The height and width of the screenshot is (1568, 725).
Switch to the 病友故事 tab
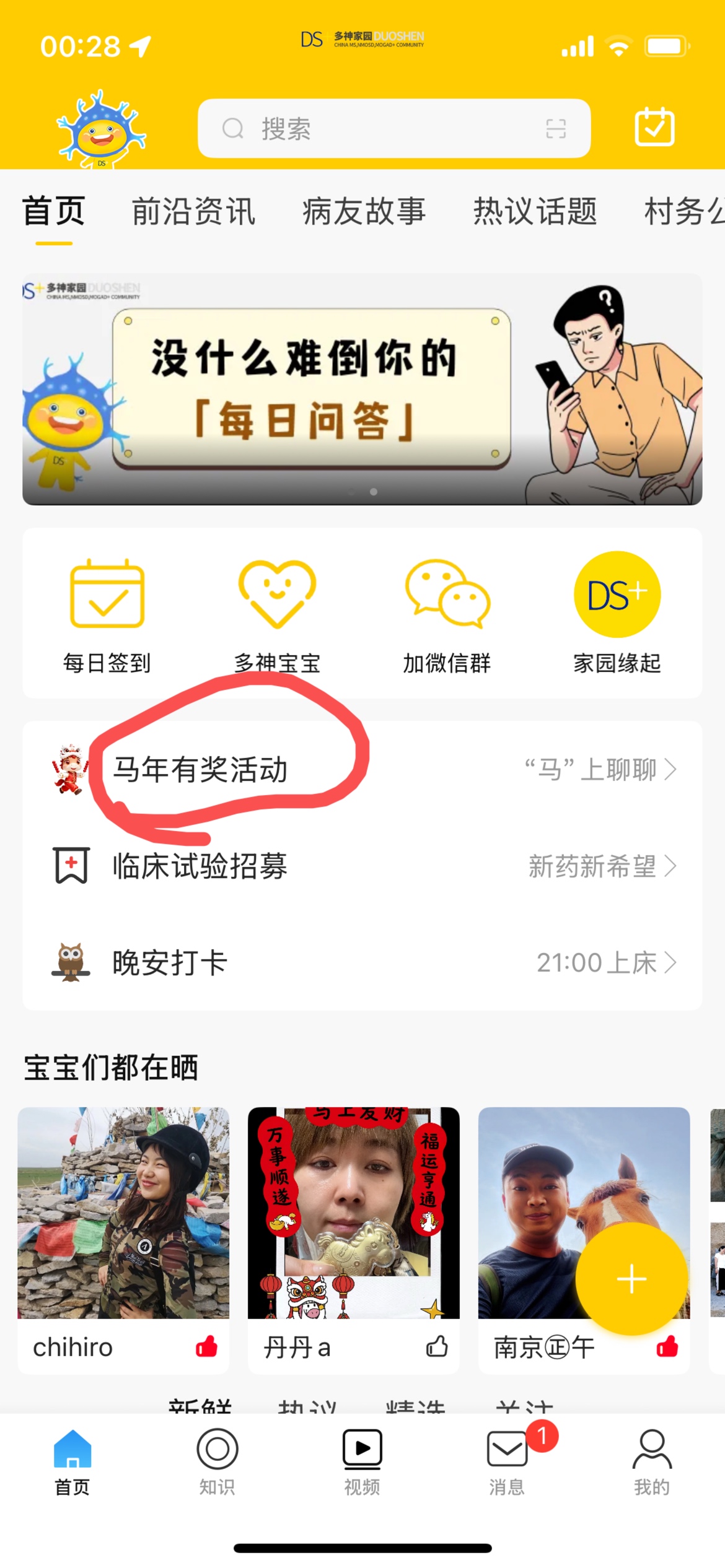[x=364, y=212]
